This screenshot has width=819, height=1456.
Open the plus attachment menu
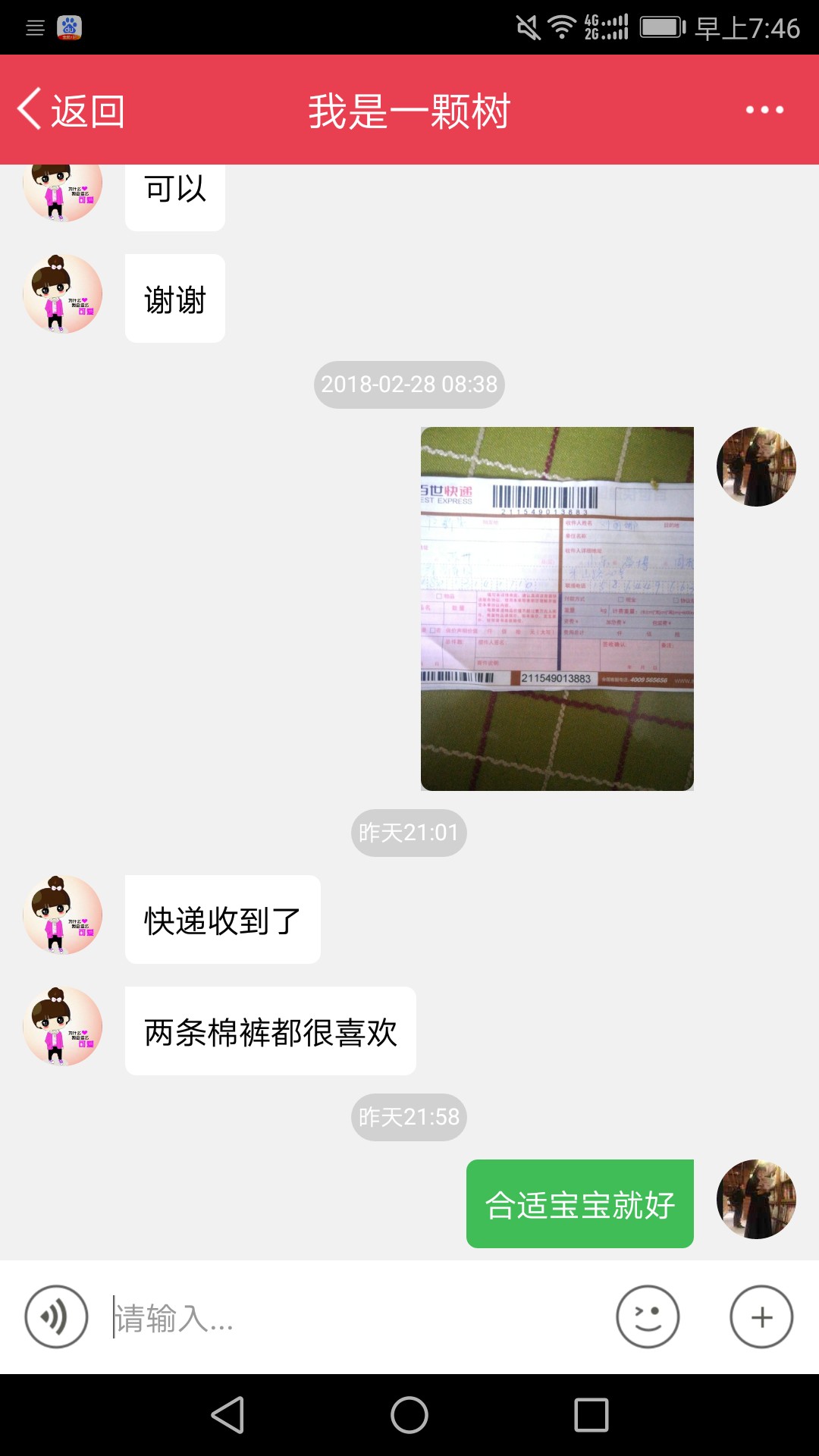point(761,1316)
